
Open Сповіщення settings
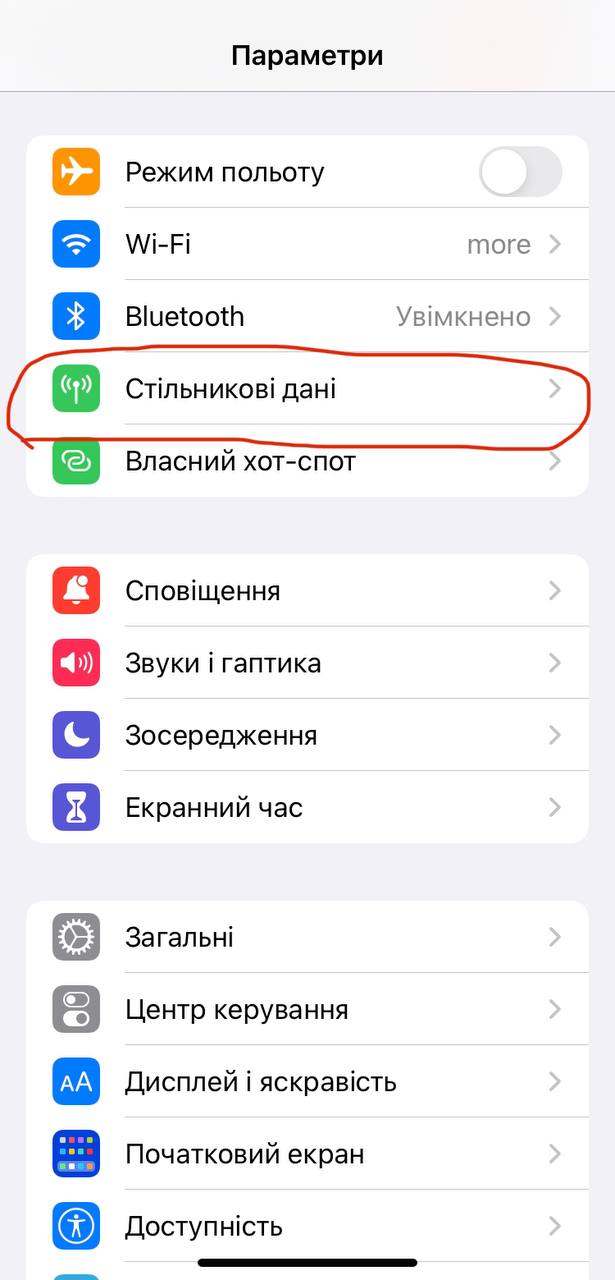(x=307, y=591)
